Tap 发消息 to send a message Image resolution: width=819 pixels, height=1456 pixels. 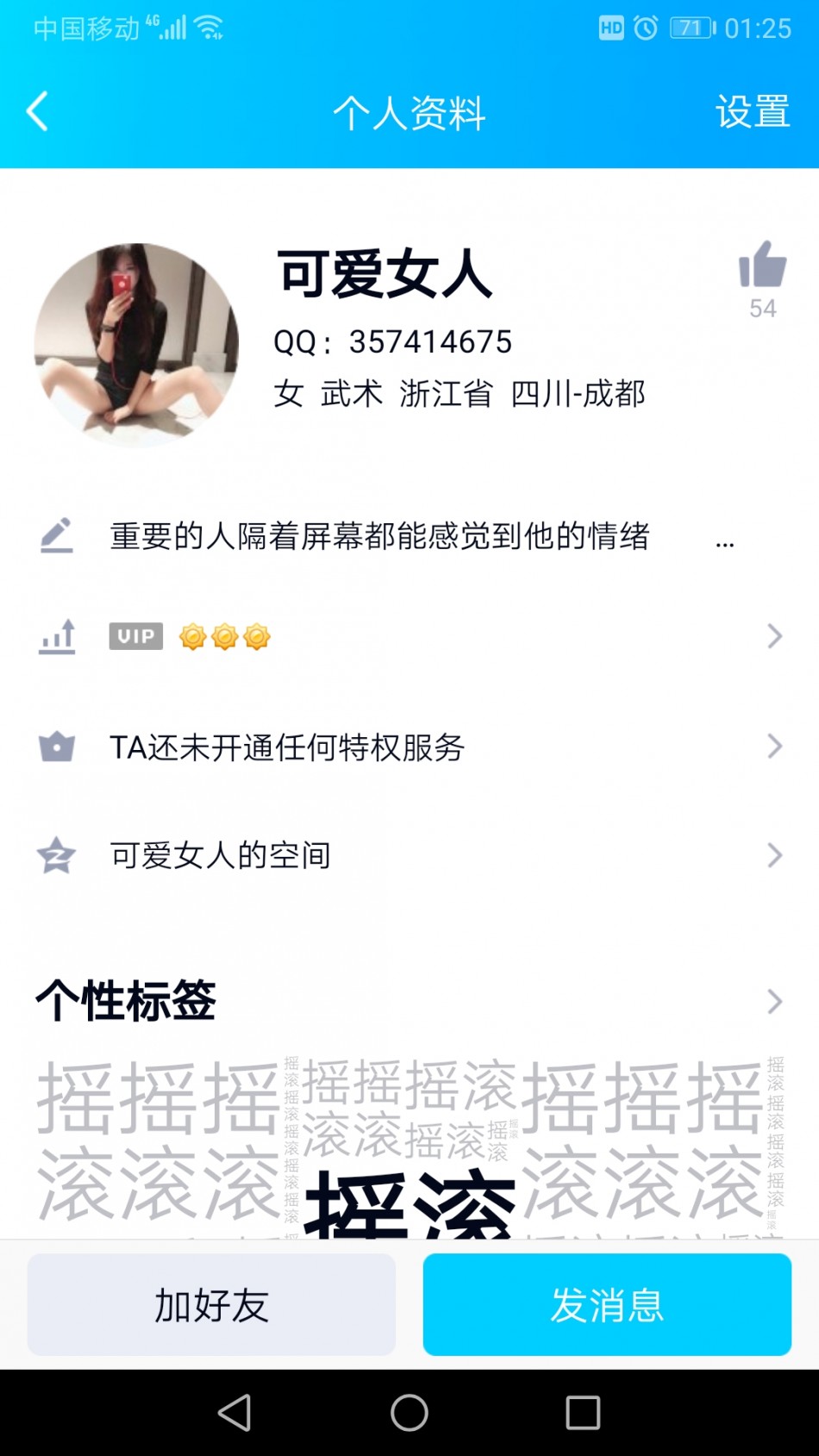pos(607,1305)
